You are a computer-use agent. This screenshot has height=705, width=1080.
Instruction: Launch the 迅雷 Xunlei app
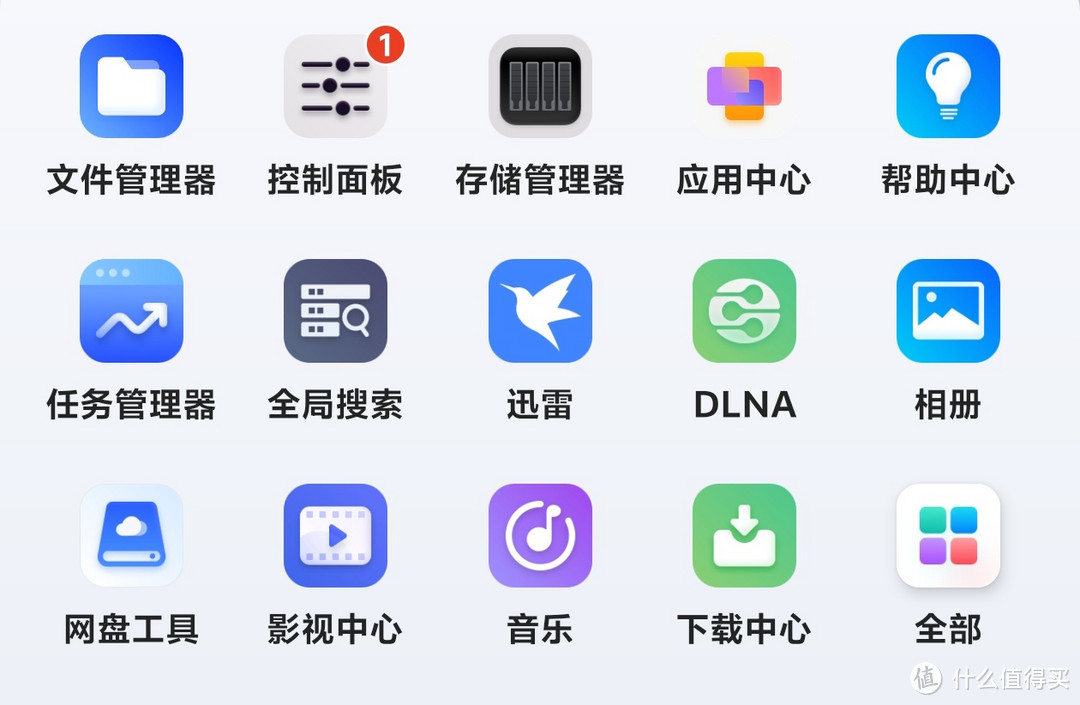540,311
